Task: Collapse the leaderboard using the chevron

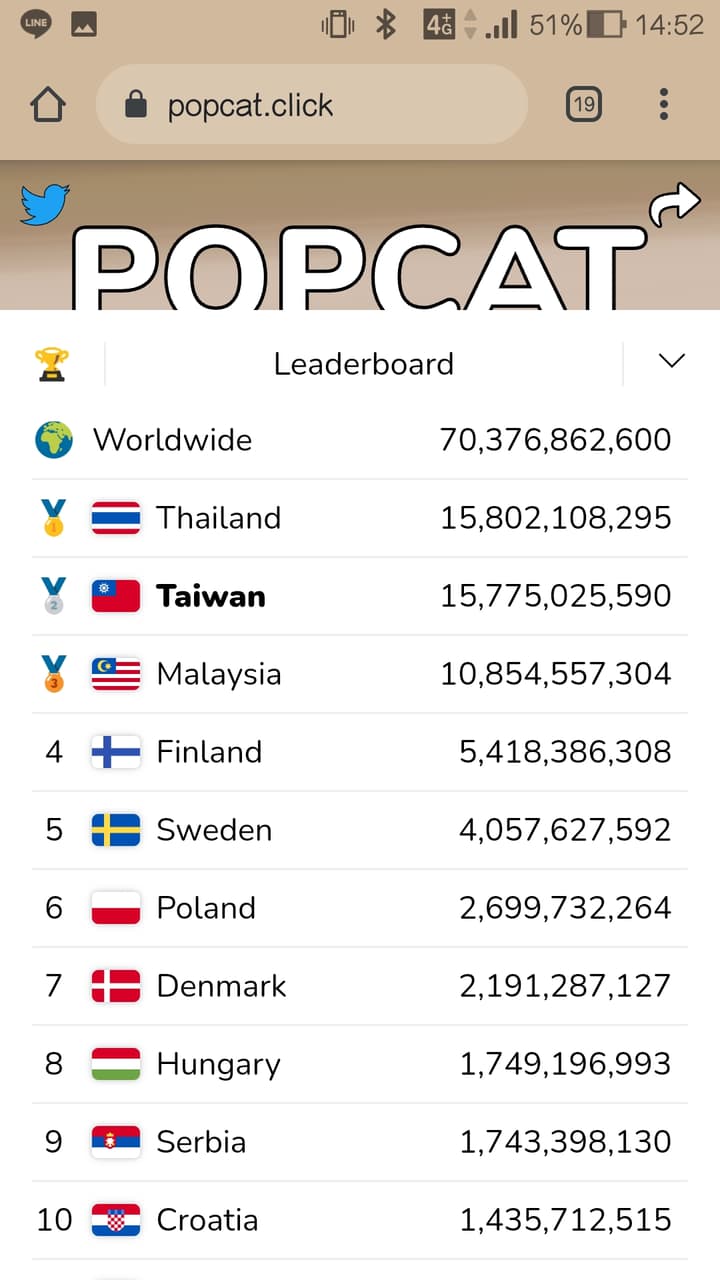Action: pyautogui.click(x=672, y=362)
